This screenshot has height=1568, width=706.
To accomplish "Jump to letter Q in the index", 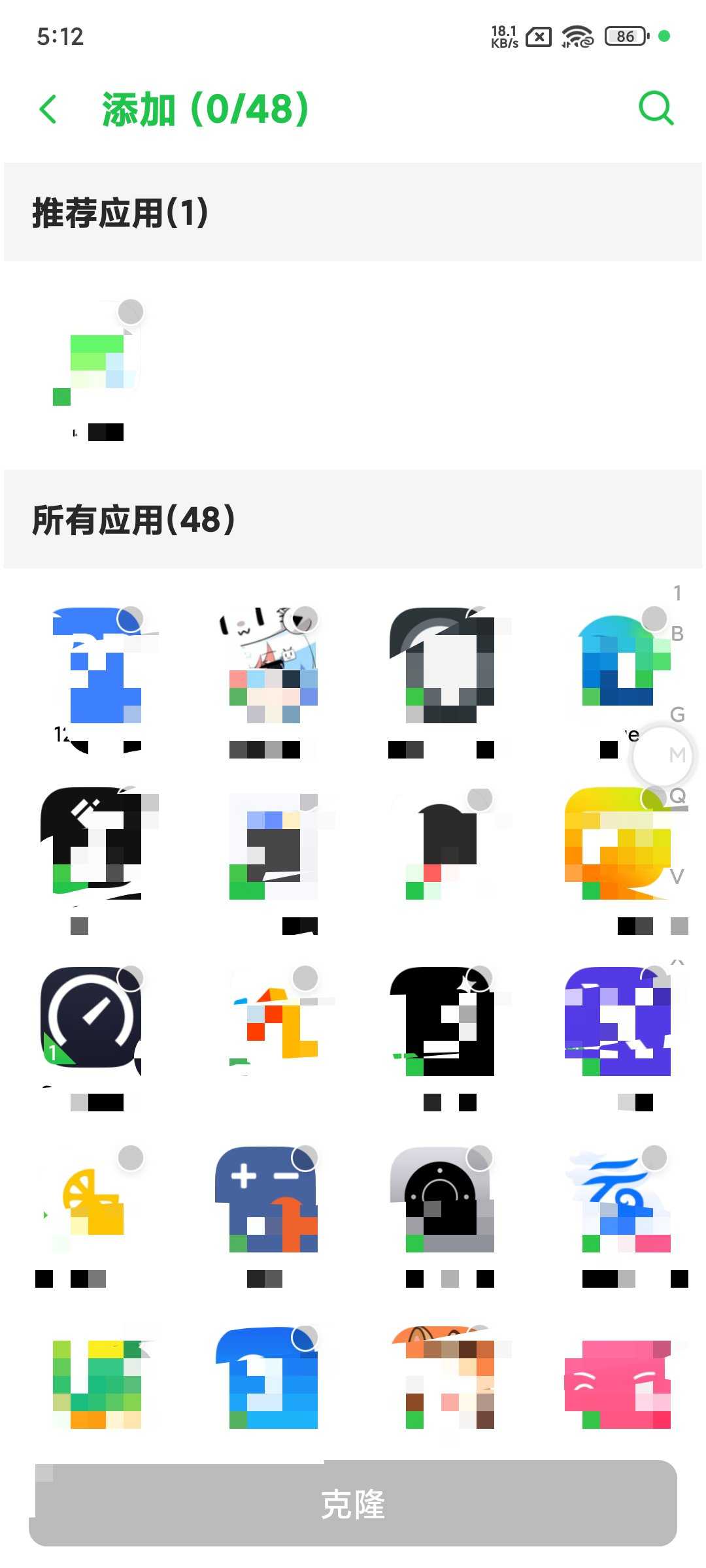I will point(677,795).
